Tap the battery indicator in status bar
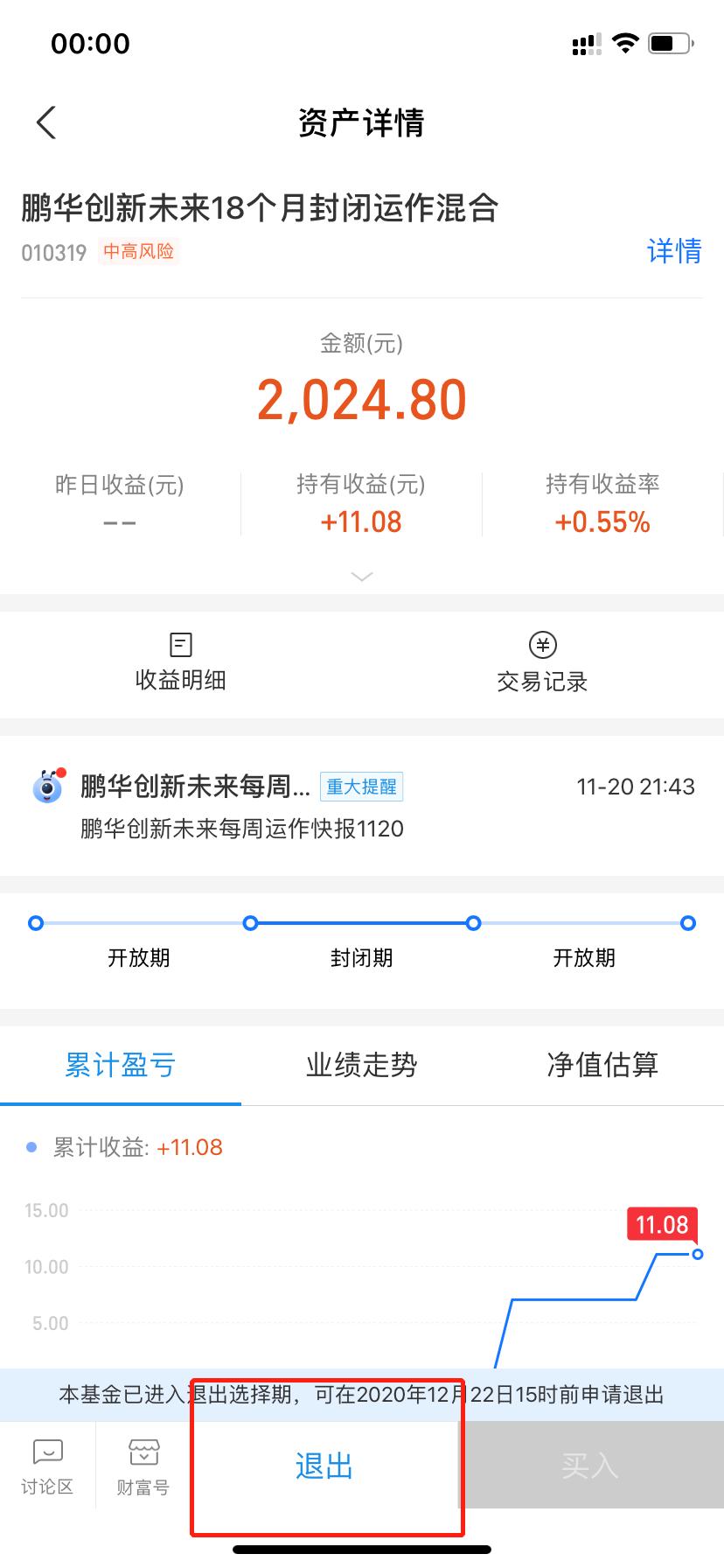This screenshot has height=1568, width=724. pos(670,43)
